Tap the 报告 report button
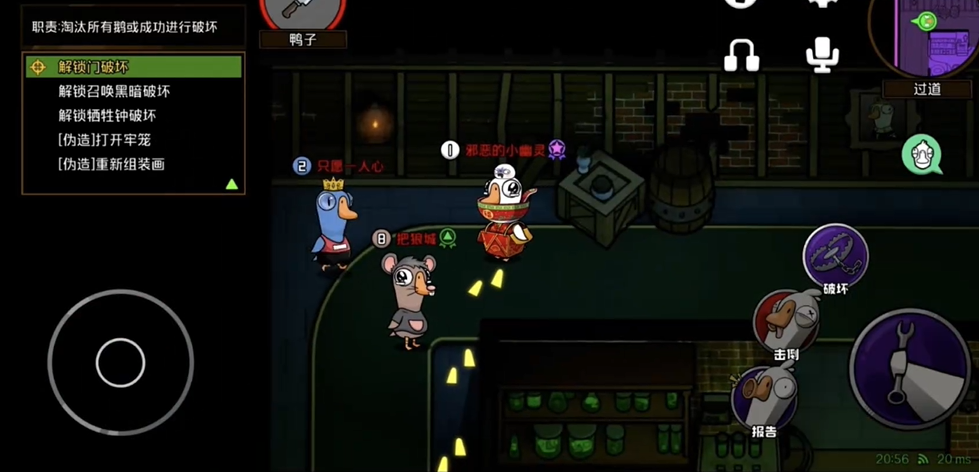The width and height of the screenshot is (979, 472). (x=764, y=398)
